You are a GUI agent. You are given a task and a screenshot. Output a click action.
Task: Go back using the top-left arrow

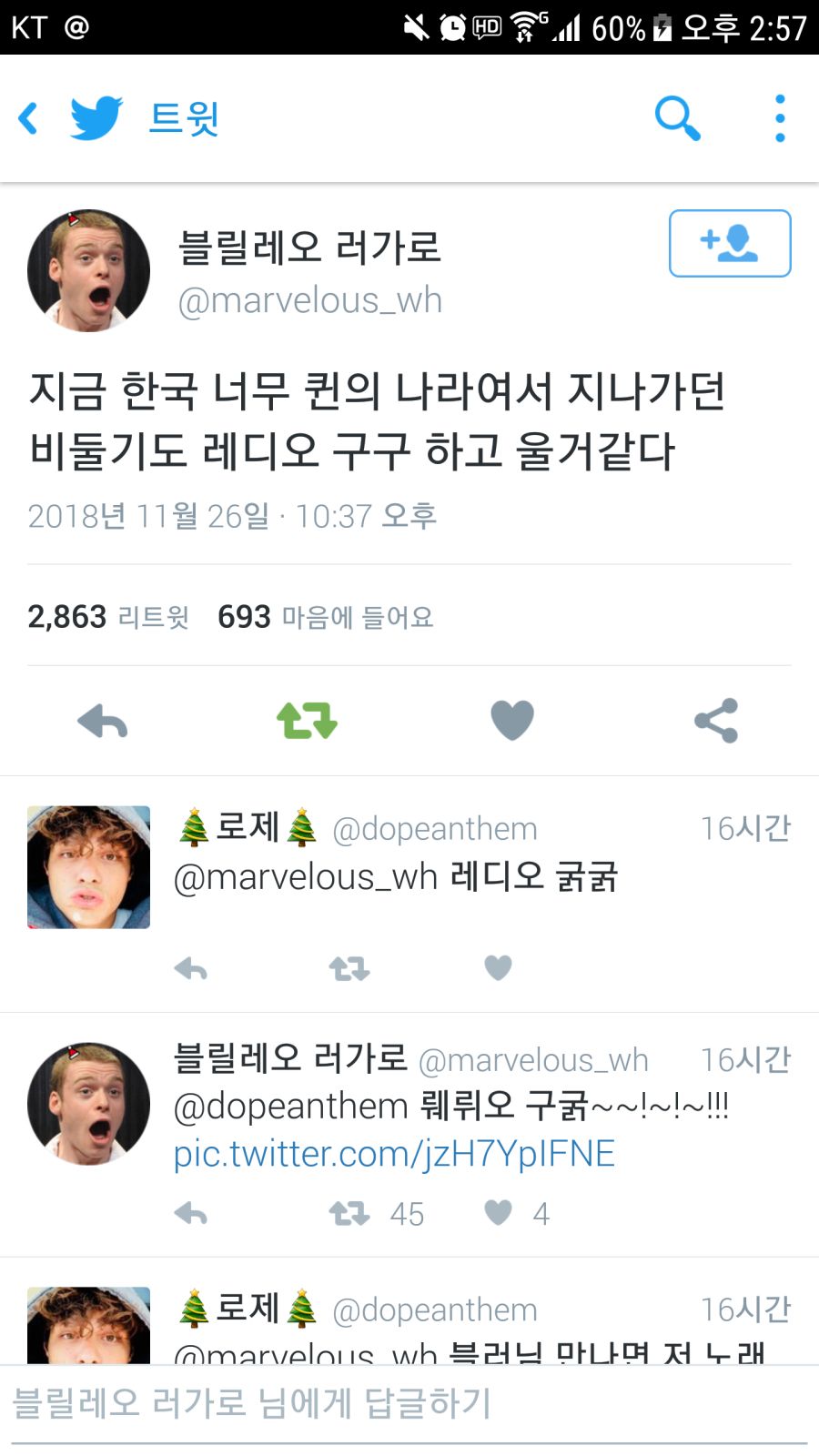pyautogui.click(x=29, y=118)
